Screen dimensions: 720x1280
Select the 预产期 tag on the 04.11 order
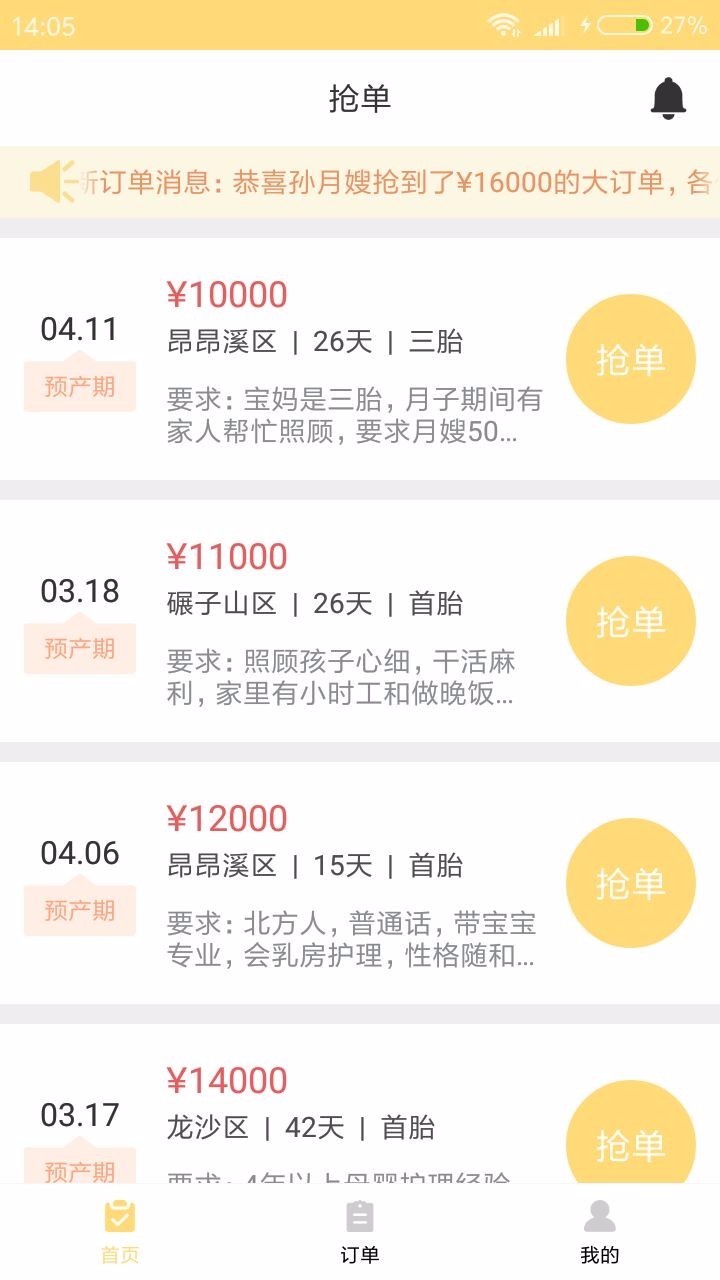(80, 384)
